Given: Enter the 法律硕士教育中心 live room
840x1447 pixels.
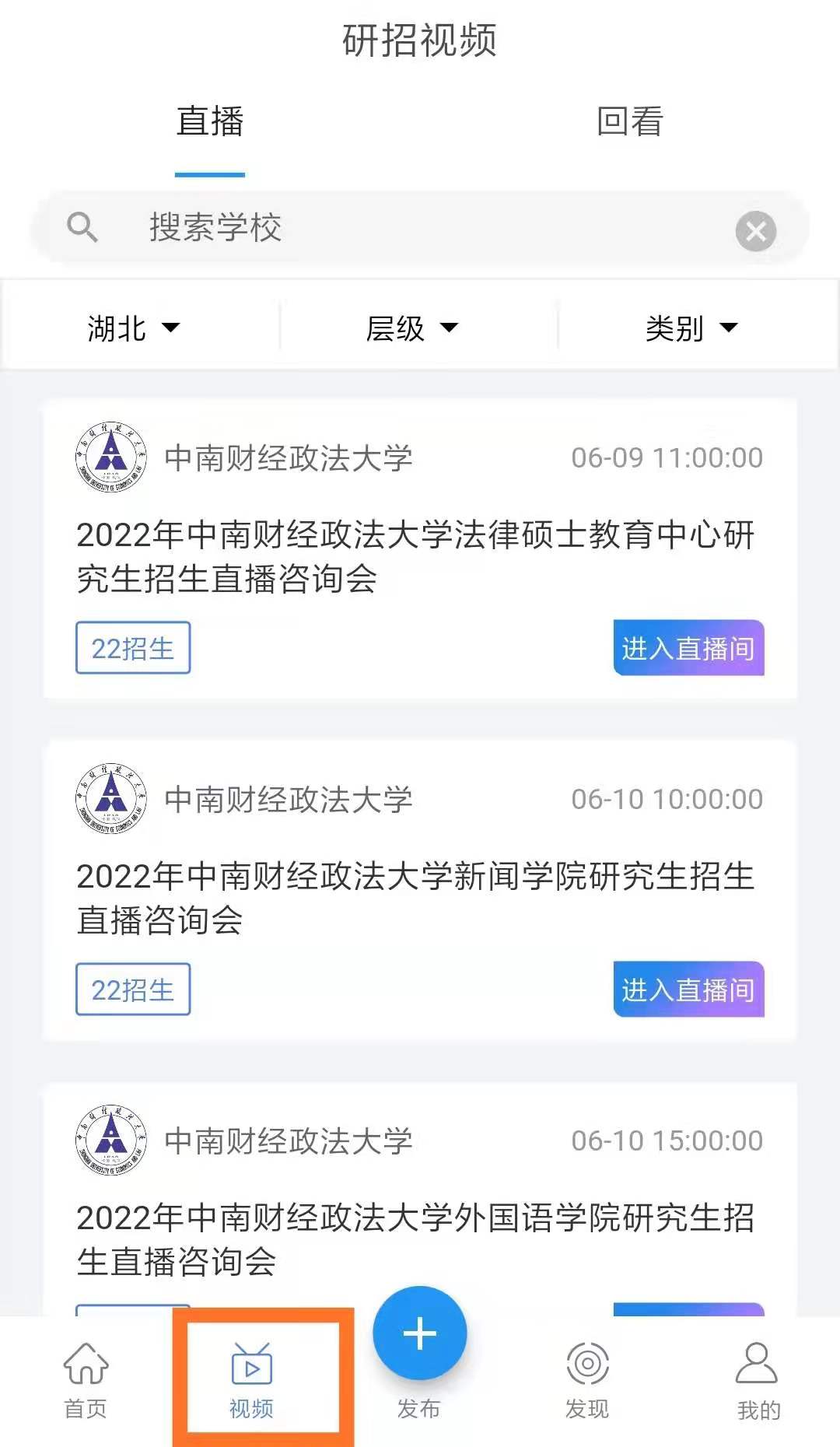Looking at the screenshot, I should pyautogui.click(x=688, y=648).
